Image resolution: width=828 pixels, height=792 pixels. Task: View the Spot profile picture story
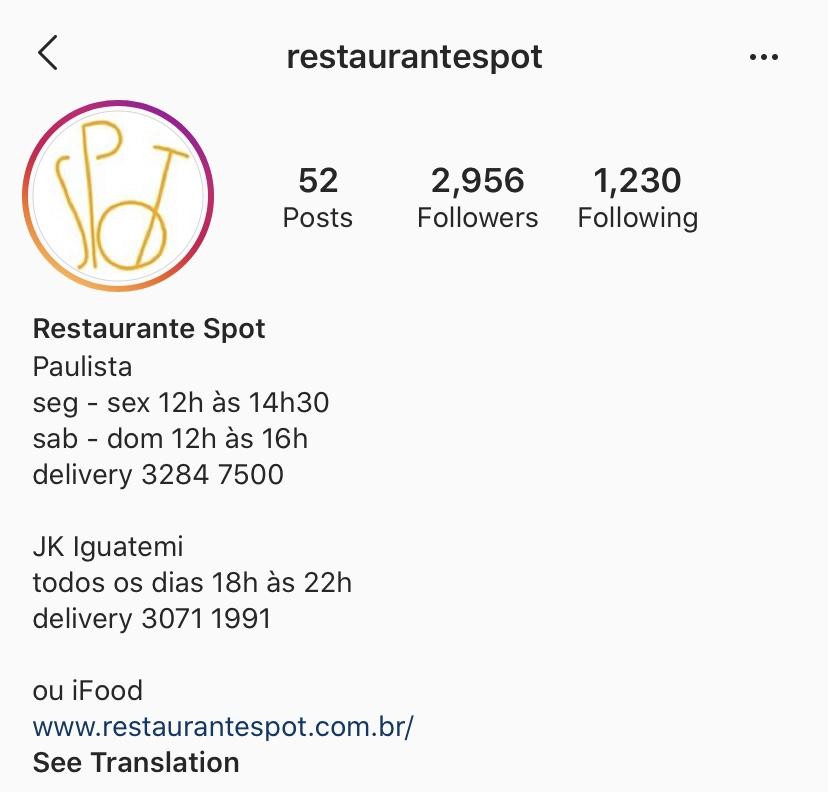click(x=118, y=196)
